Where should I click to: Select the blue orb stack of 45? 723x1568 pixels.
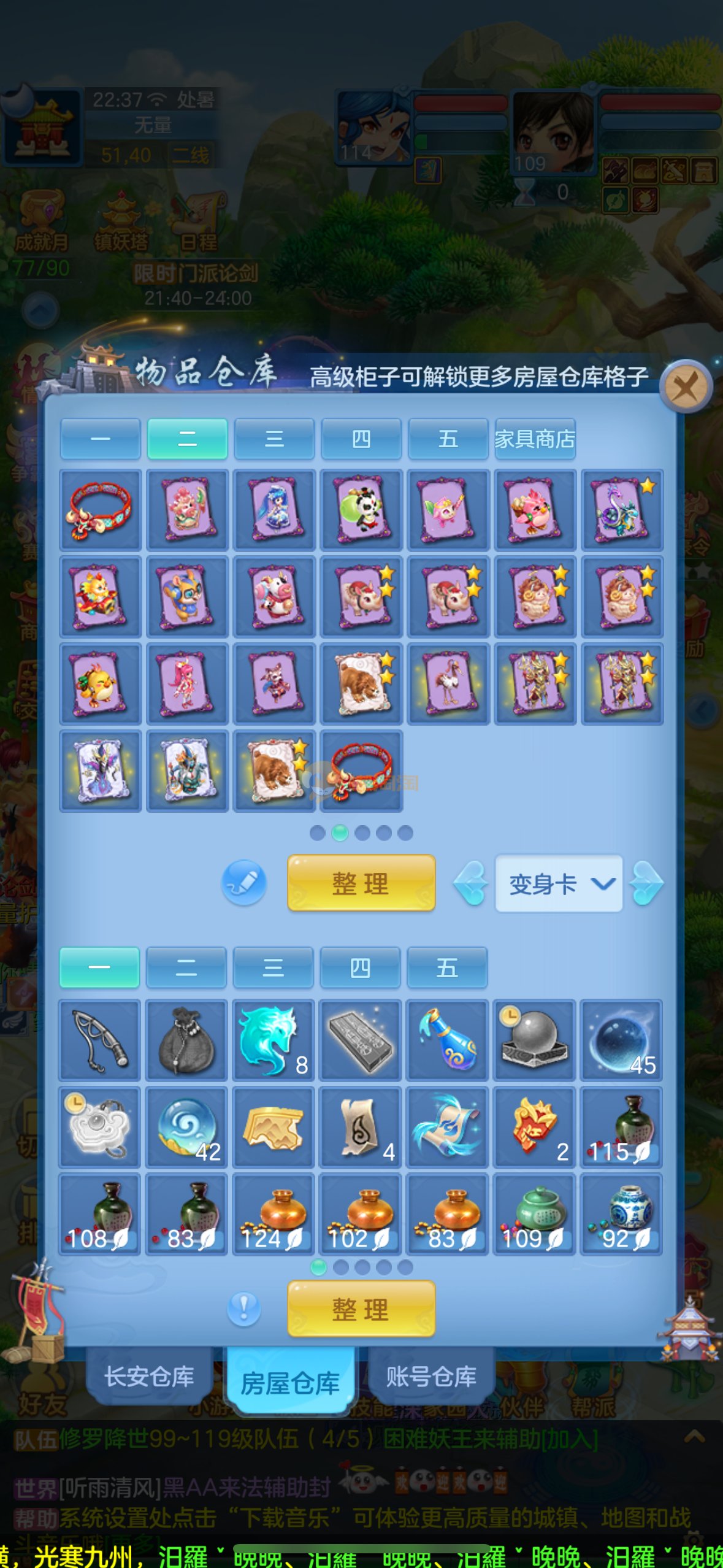621,1040
